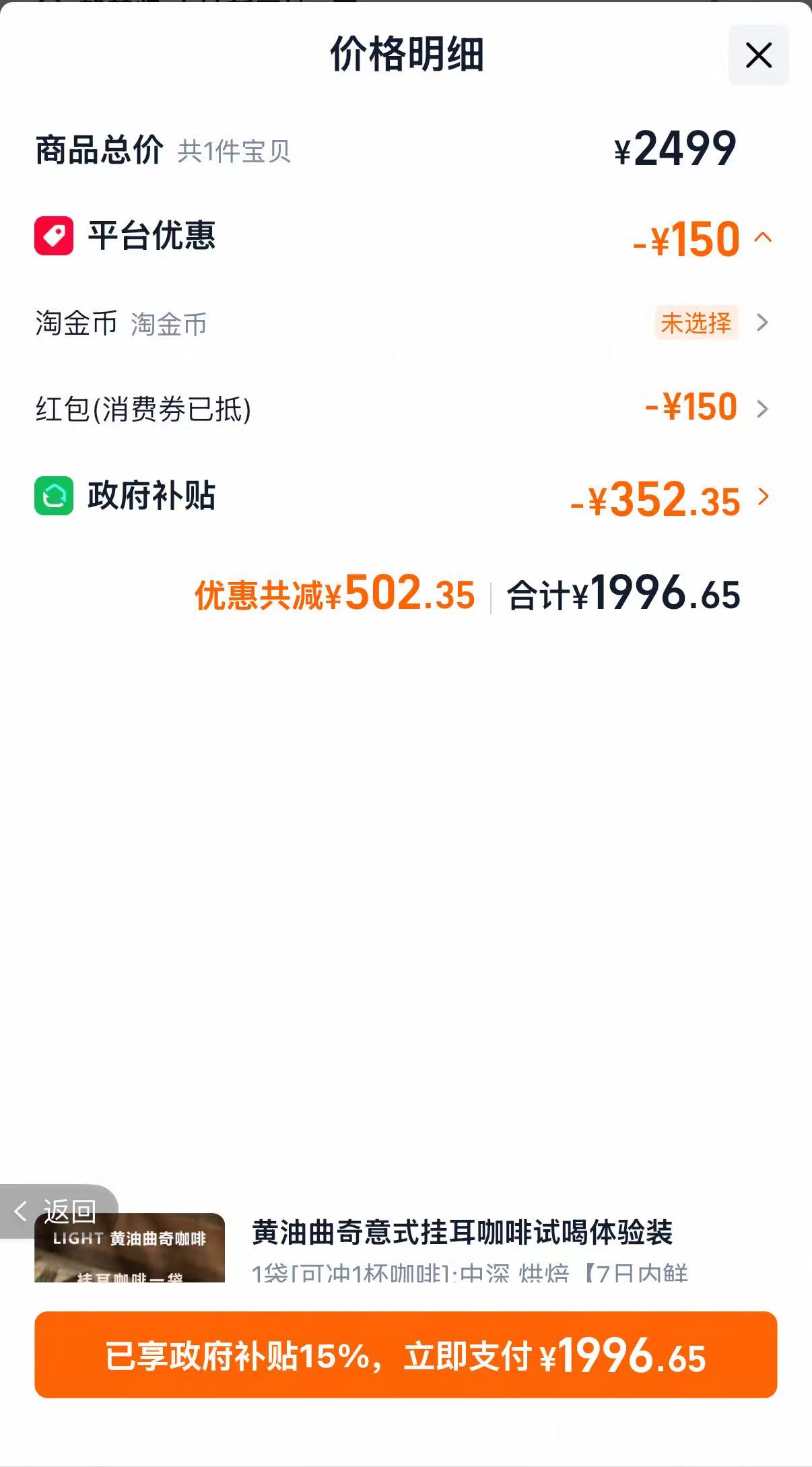Close the price details popup
The width and height of the screenshot is (812, 1467).
(x=758, y=55)
